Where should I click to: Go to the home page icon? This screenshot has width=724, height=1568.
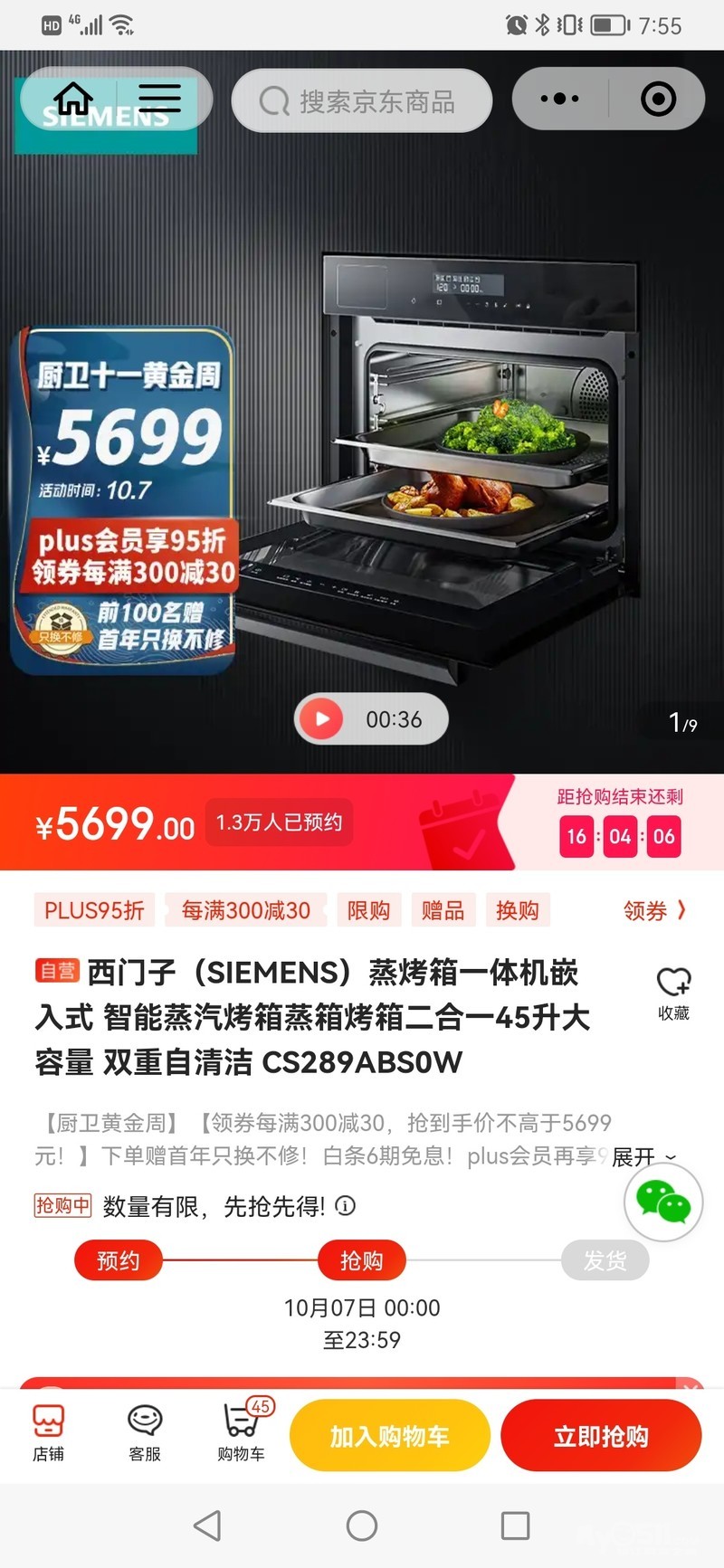73,99
